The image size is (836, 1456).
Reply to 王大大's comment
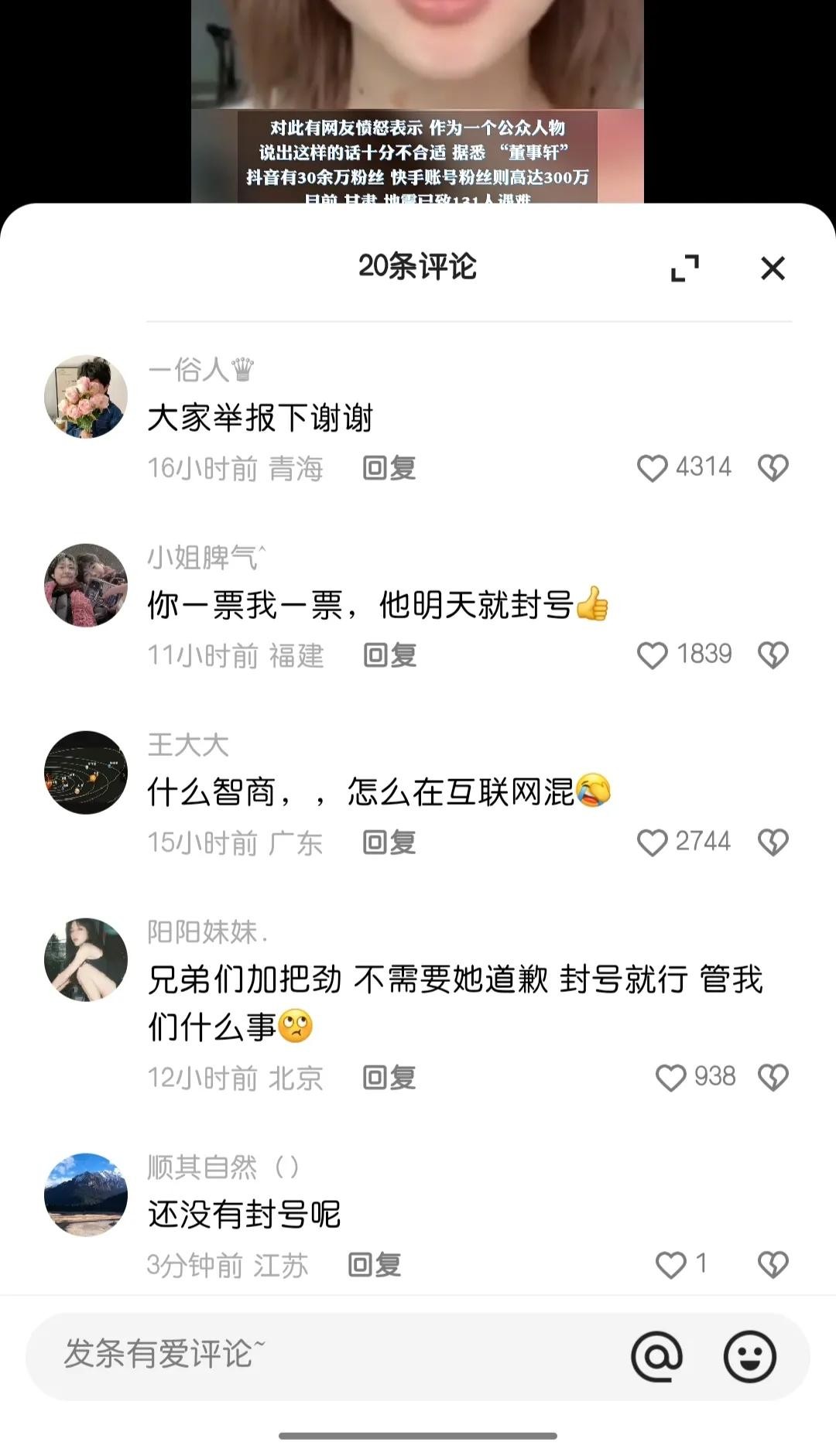point(389,842)
